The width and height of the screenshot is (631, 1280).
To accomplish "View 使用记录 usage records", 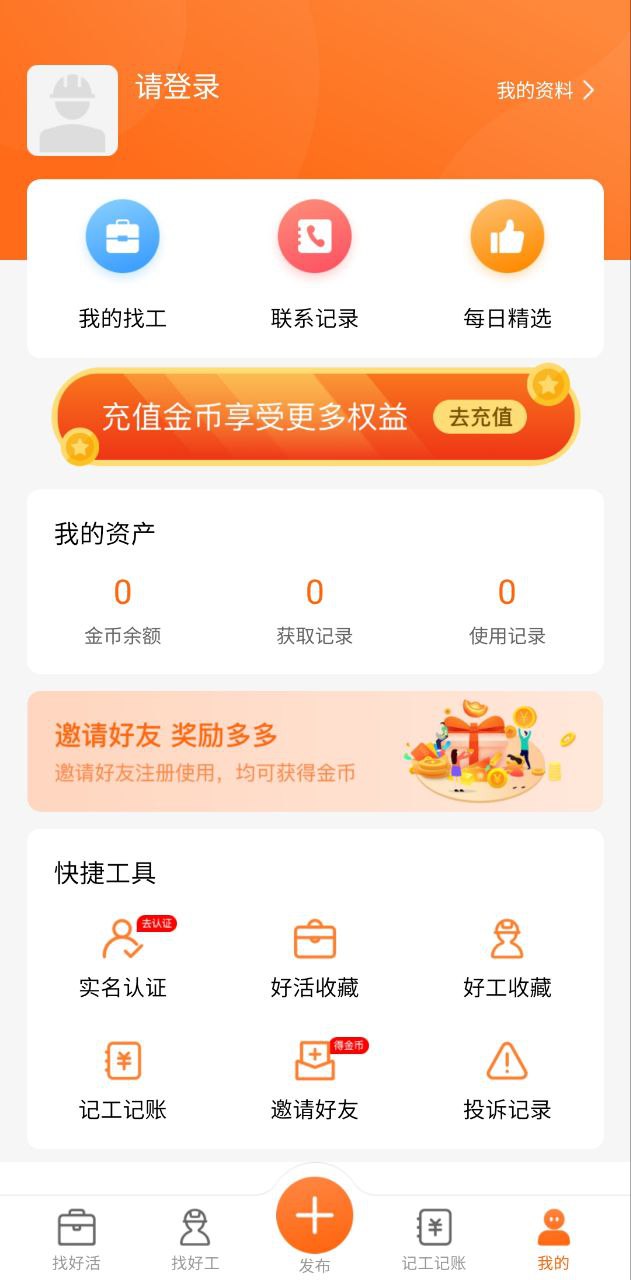I will [507, 610].
